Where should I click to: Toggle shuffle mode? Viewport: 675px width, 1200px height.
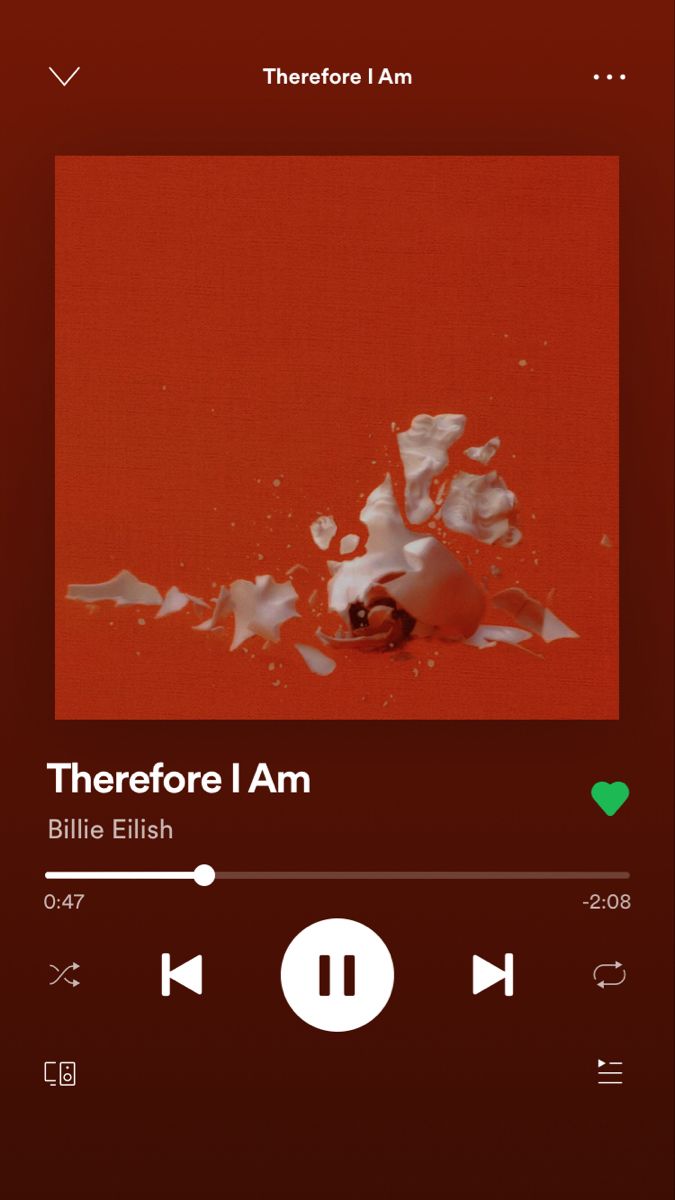(64, 975)
